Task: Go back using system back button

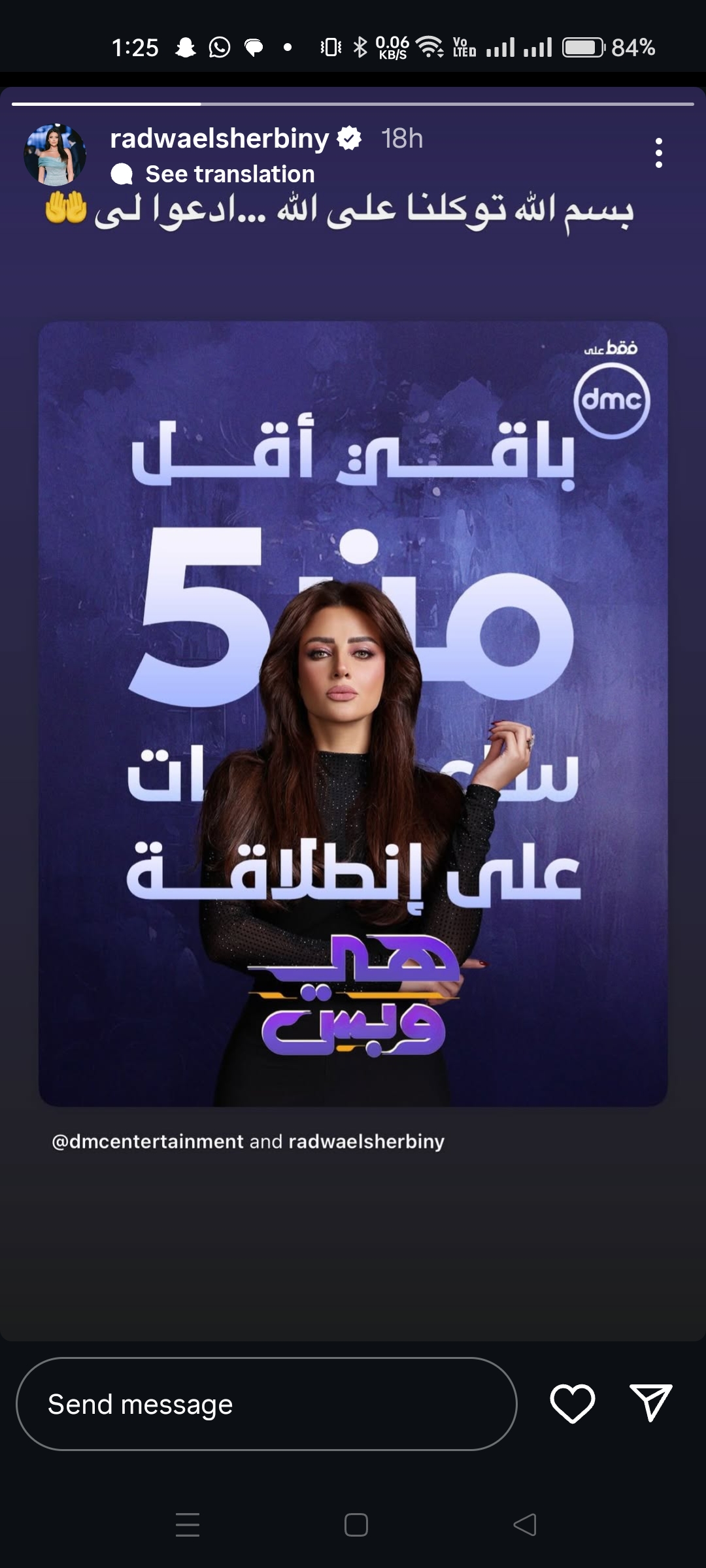Action: [525, 1525]
